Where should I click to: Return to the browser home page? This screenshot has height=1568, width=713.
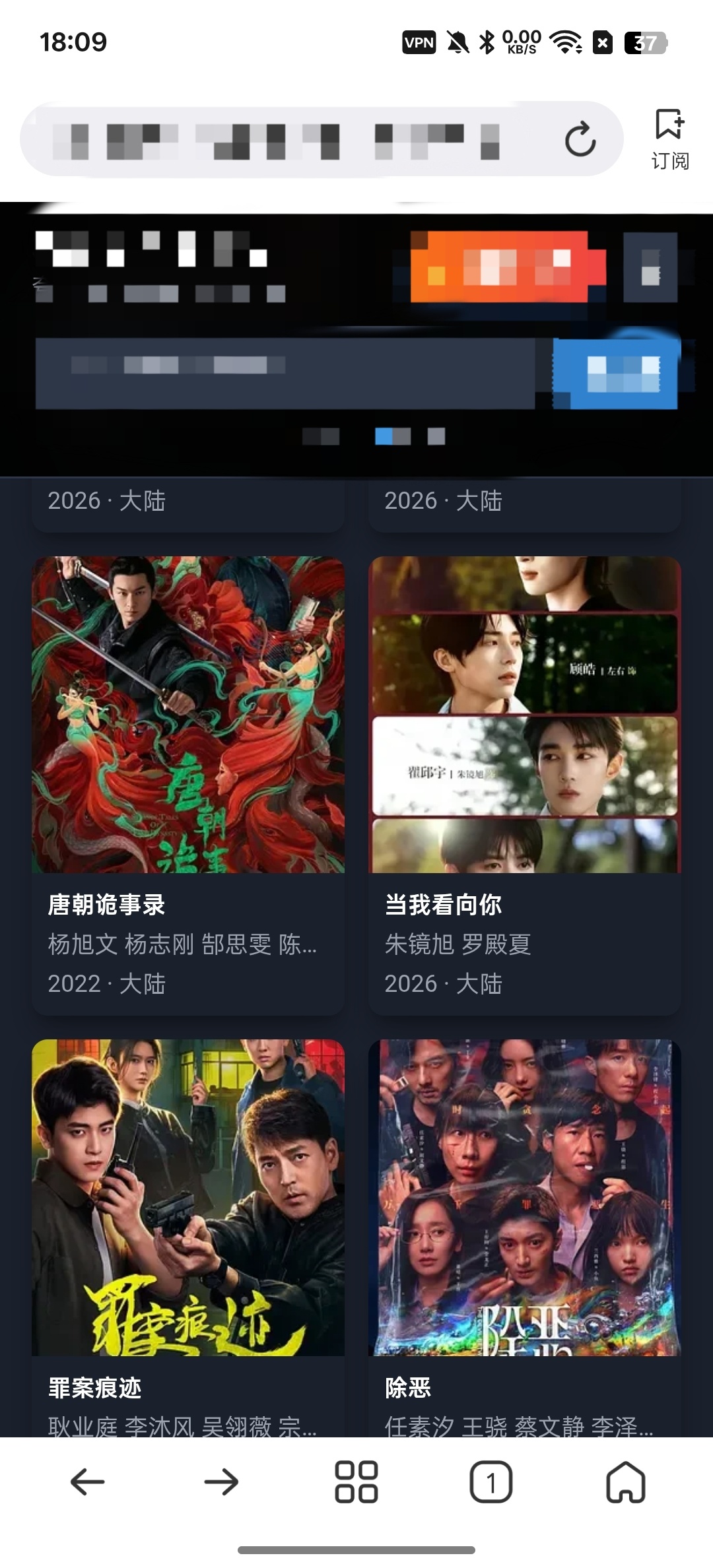(x=625, y=1482)
